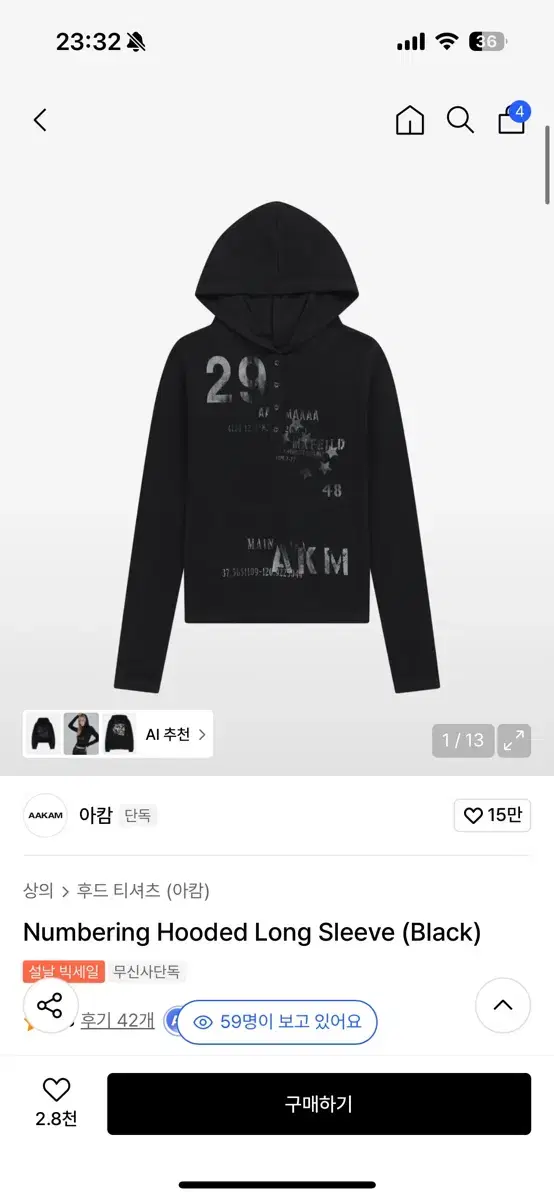This screenshot has width=554, height=1200.
Task: Share this product
Action: pos(50,1005)
